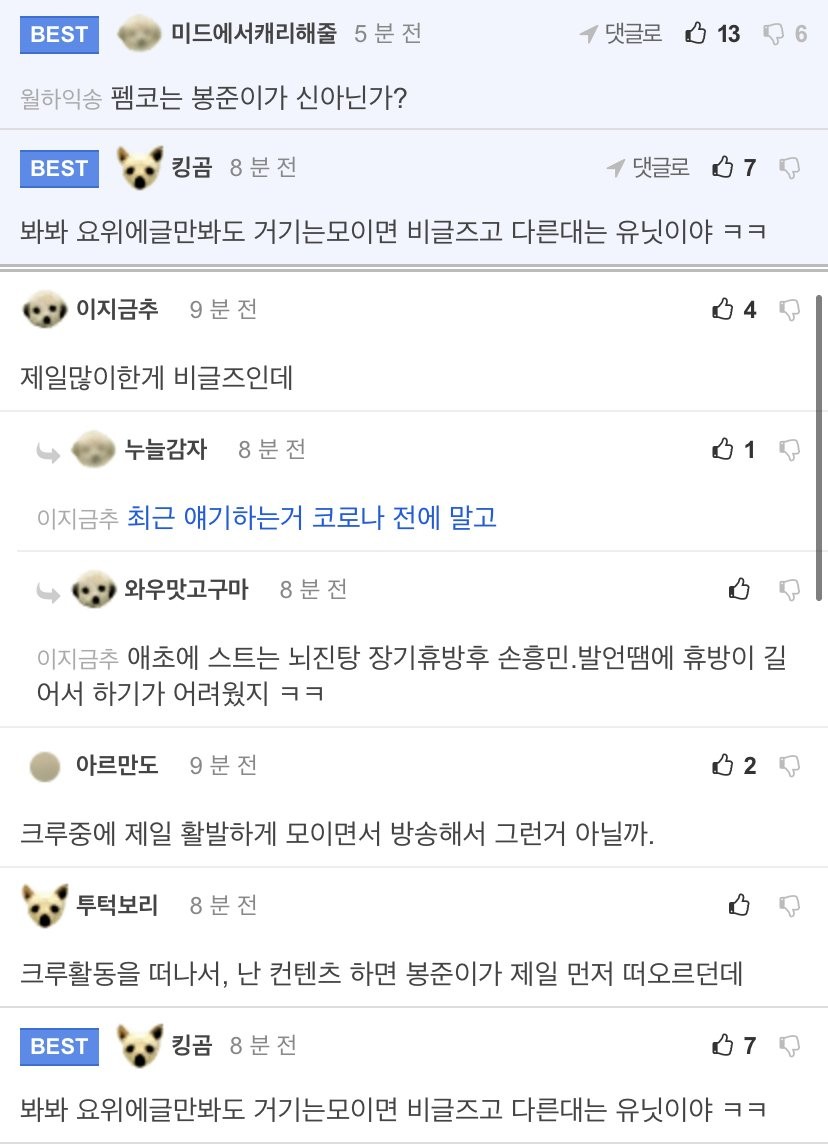The image size is (828, 1145).
Task: Give 누늘감자's reply a thumbs up
Action: 723,449
